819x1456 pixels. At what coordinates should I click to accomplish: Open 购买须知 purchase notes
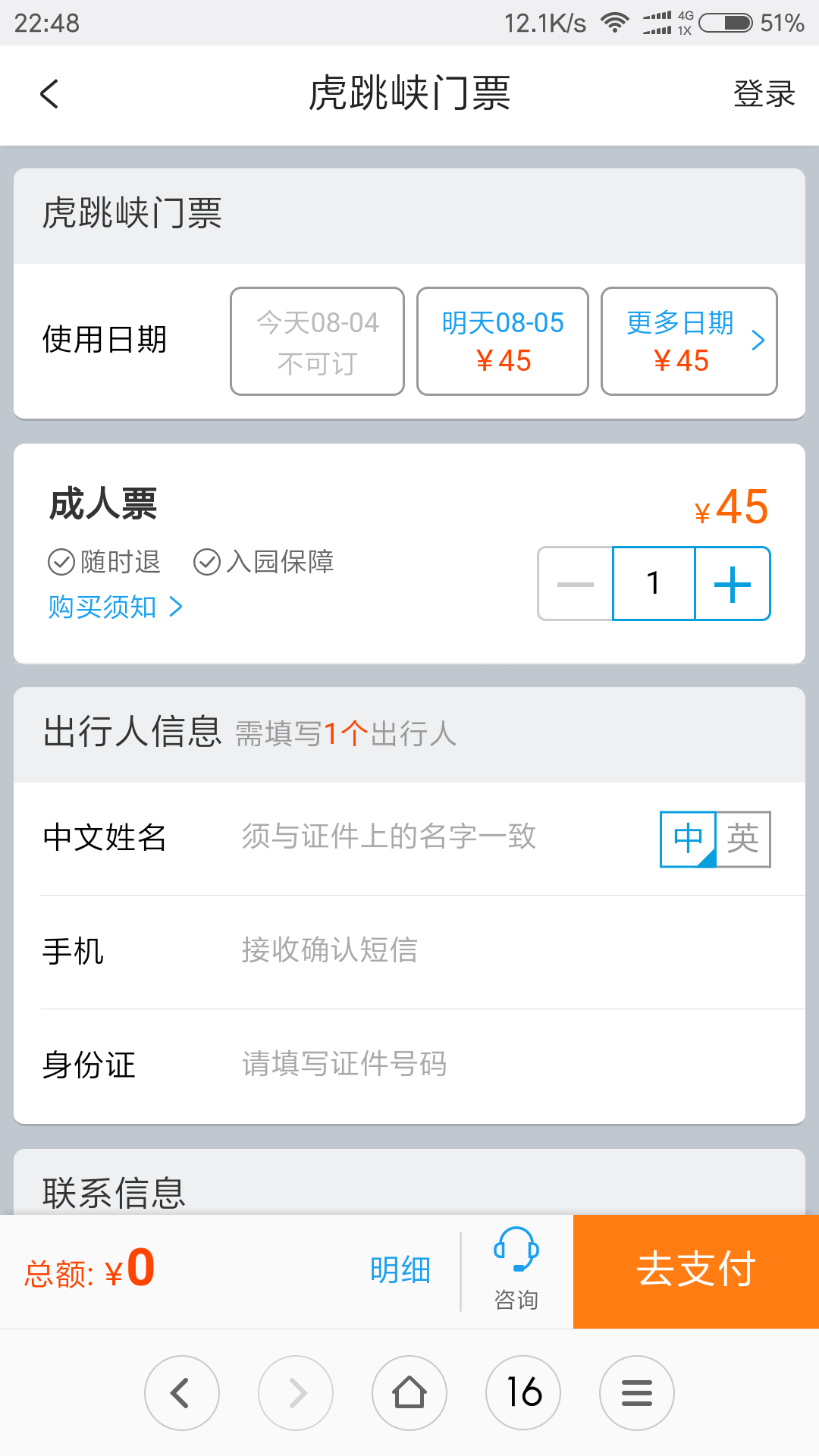pyautogui.click(x=115, y=607)
